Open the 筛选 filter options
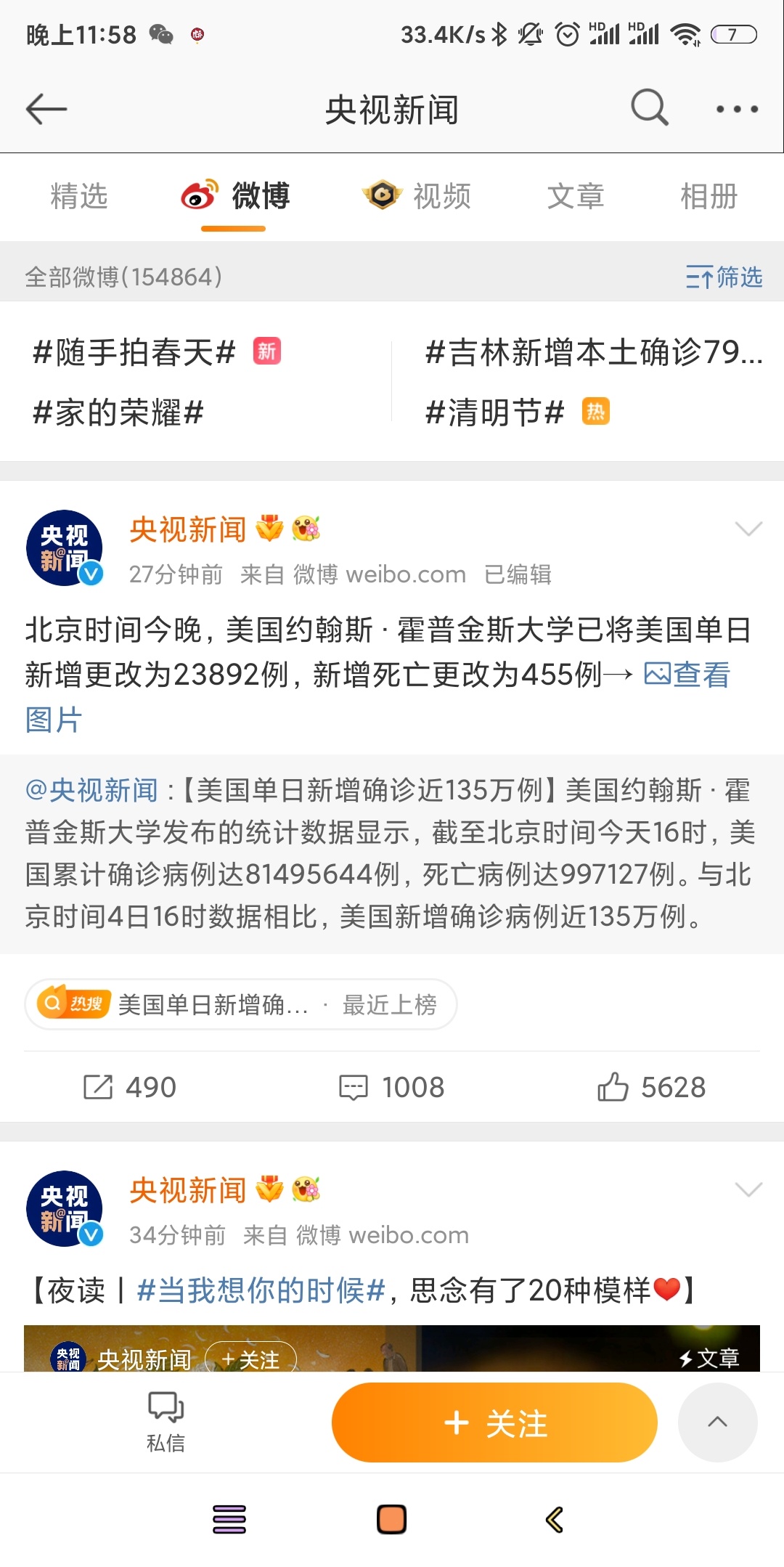This screenshot has width=784, height=1567. tap(724, 277)
